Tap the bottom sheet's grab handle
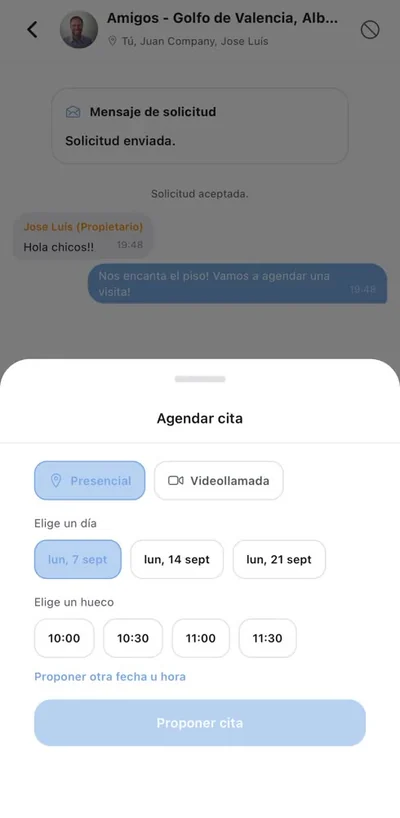 click(200, 379)
